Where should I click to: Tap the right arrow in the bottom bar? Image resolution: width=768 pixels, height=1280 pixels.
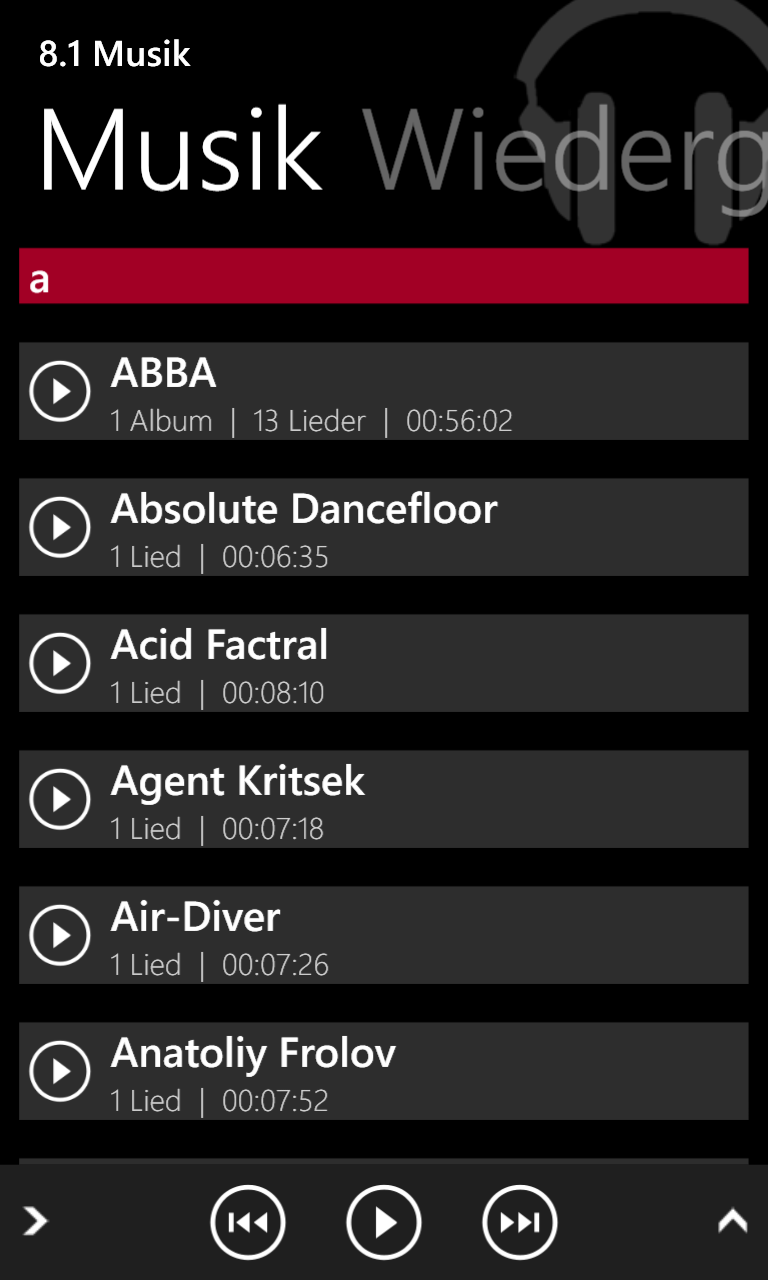pos(36,1221)
